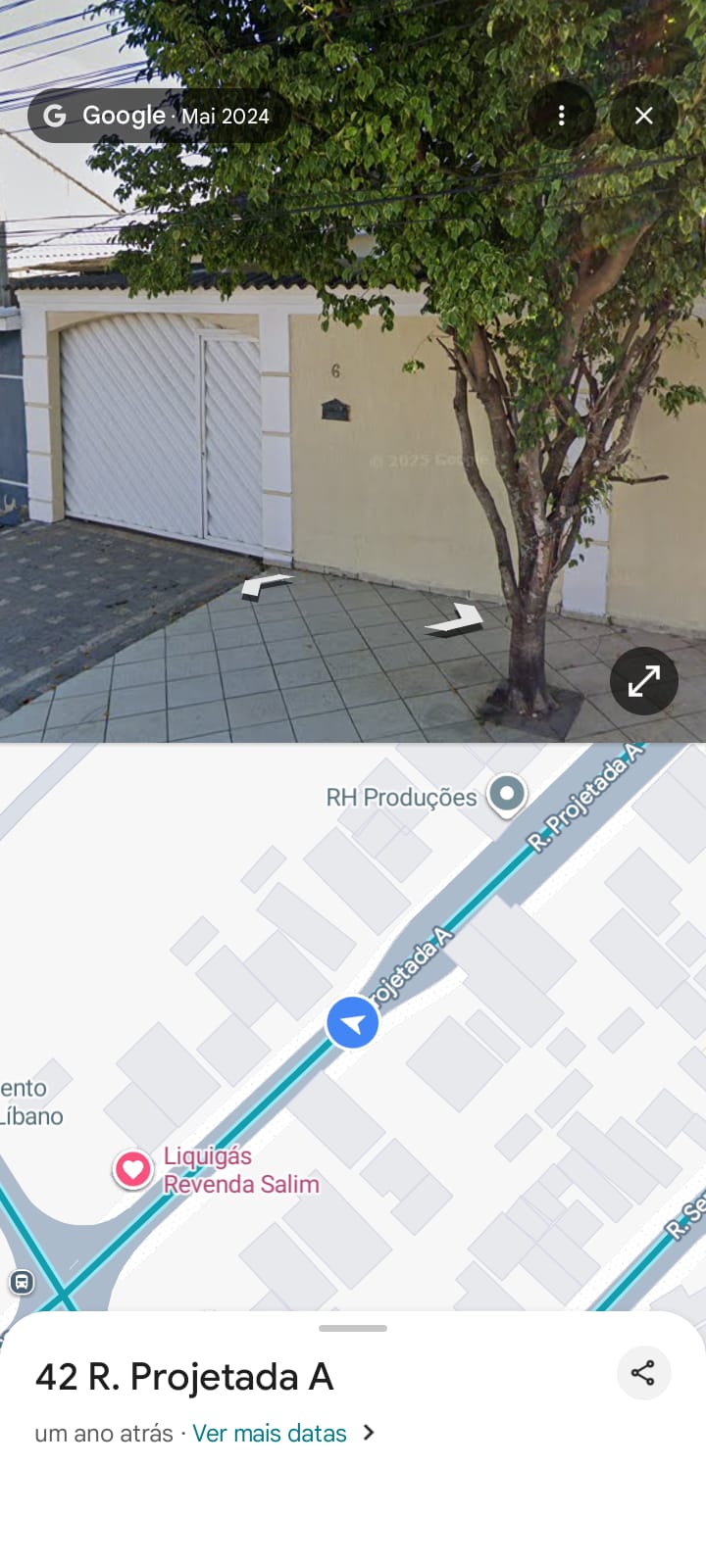The height and width of the screenshot is (1568, 706).
Task: Close the Street View panel
Action: (x=643, y=116)
